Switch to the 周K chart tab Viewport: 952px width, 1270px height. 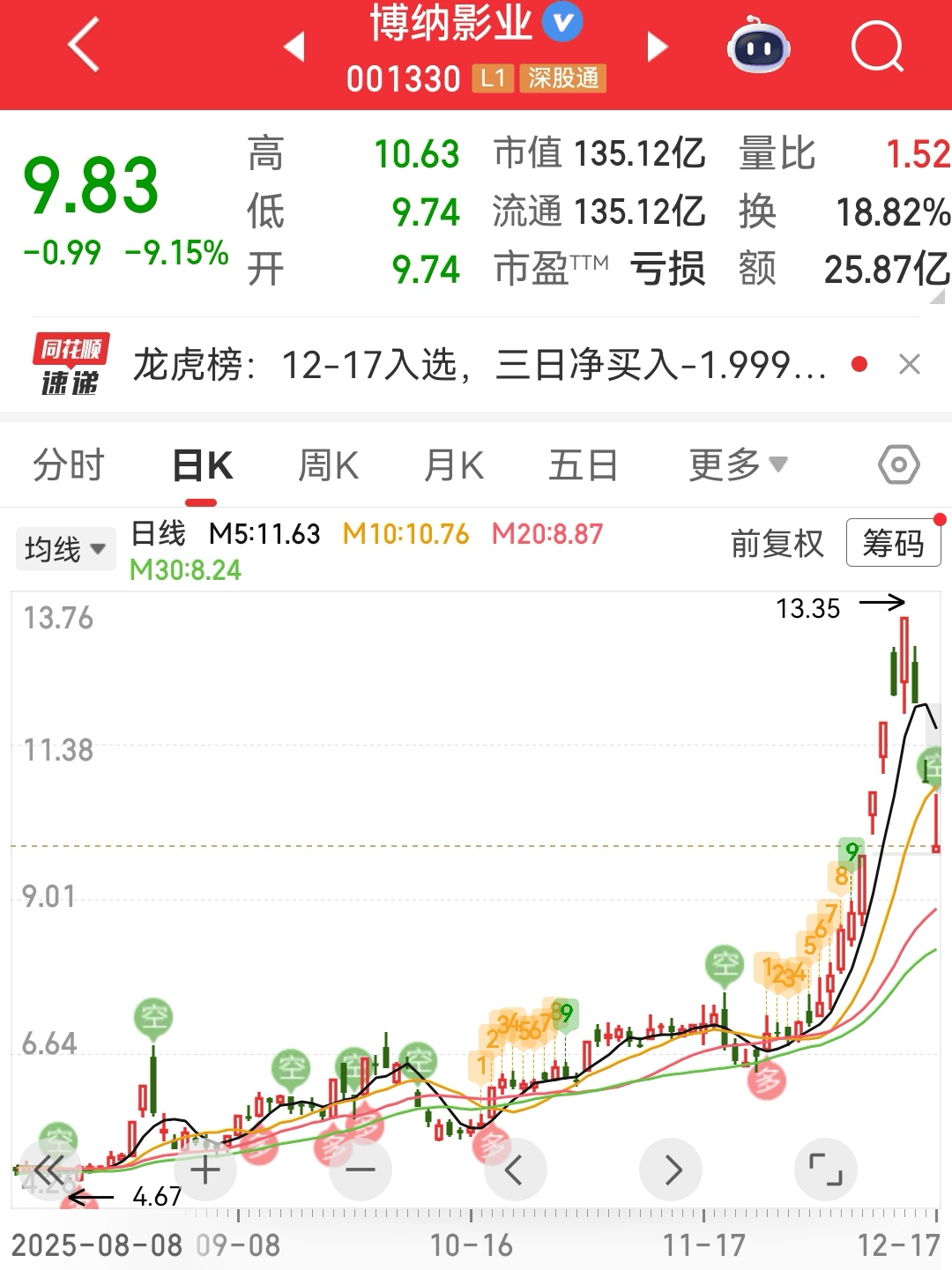[x=328, y=464]
